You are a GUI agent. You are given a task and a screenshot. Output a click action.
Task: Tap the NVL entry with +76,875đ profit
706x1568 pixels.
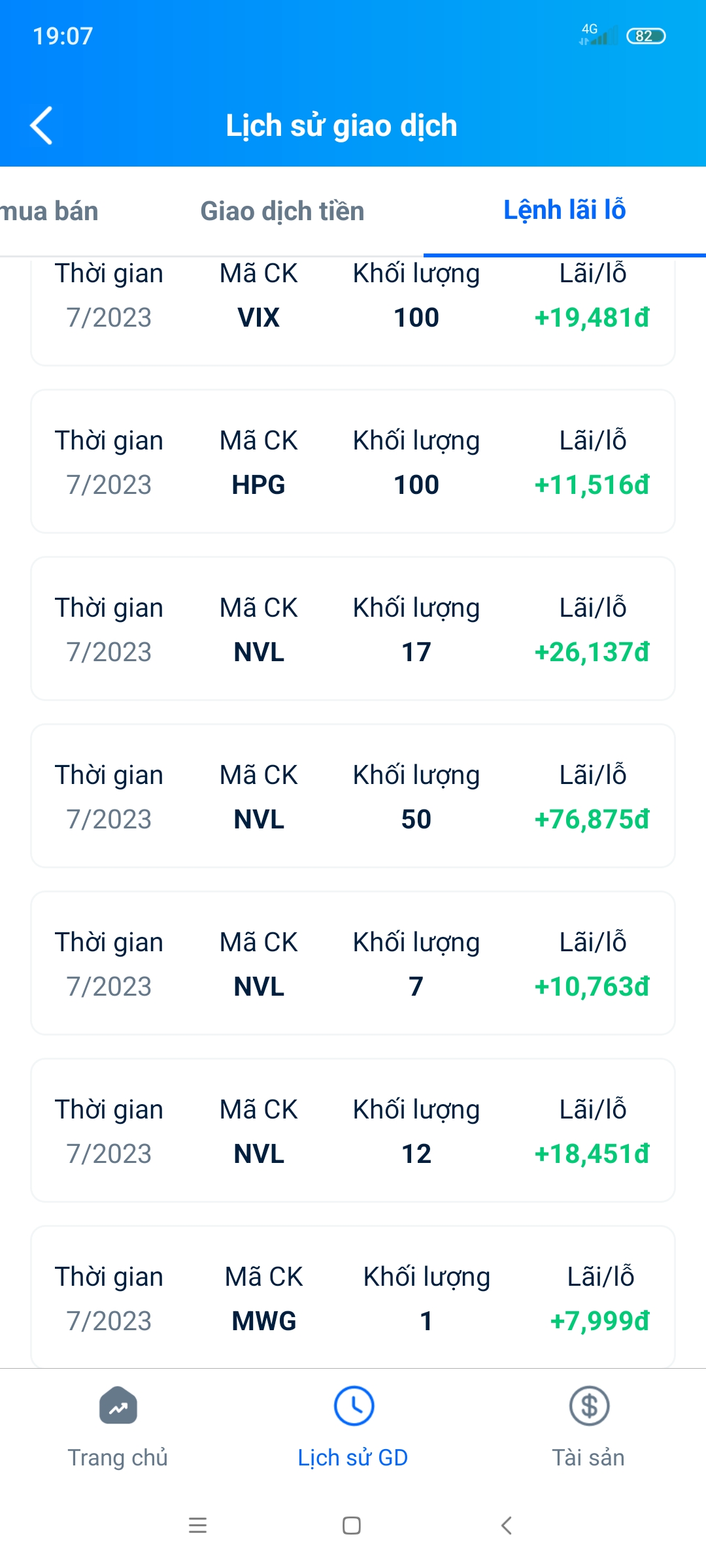click(353, 796)
